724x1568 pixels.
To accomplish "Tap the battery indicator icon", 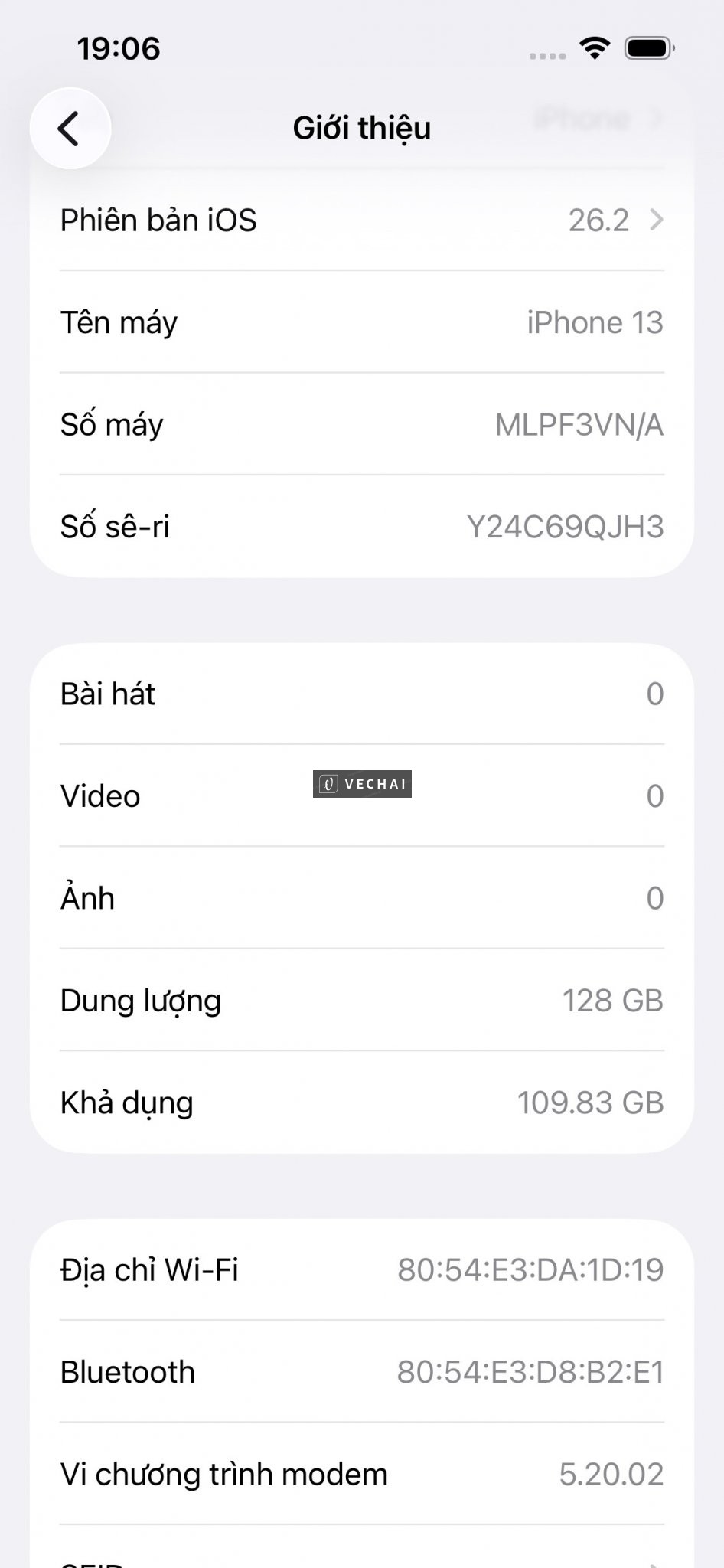I will [x=649, y=47].
